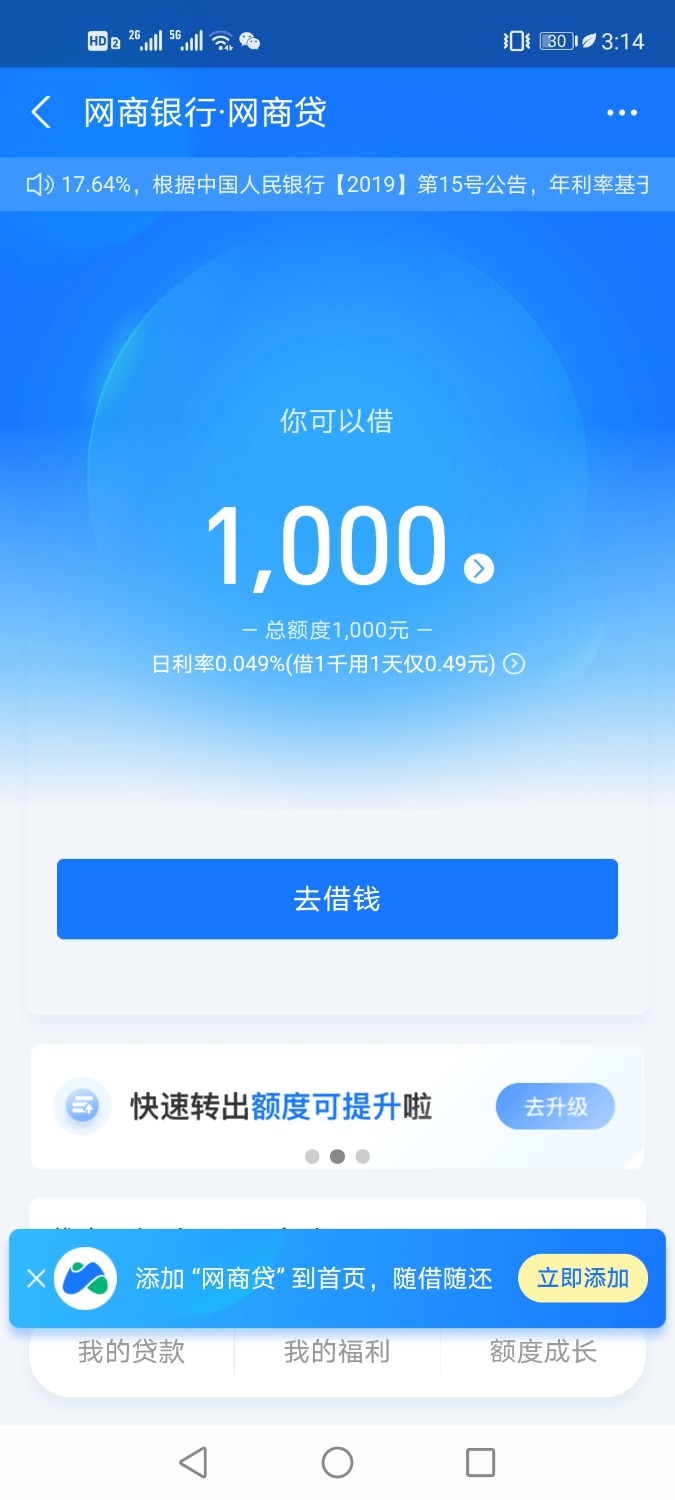
Task: Open the 快速转出额度可提升啦 banner
Action: 280,1107
